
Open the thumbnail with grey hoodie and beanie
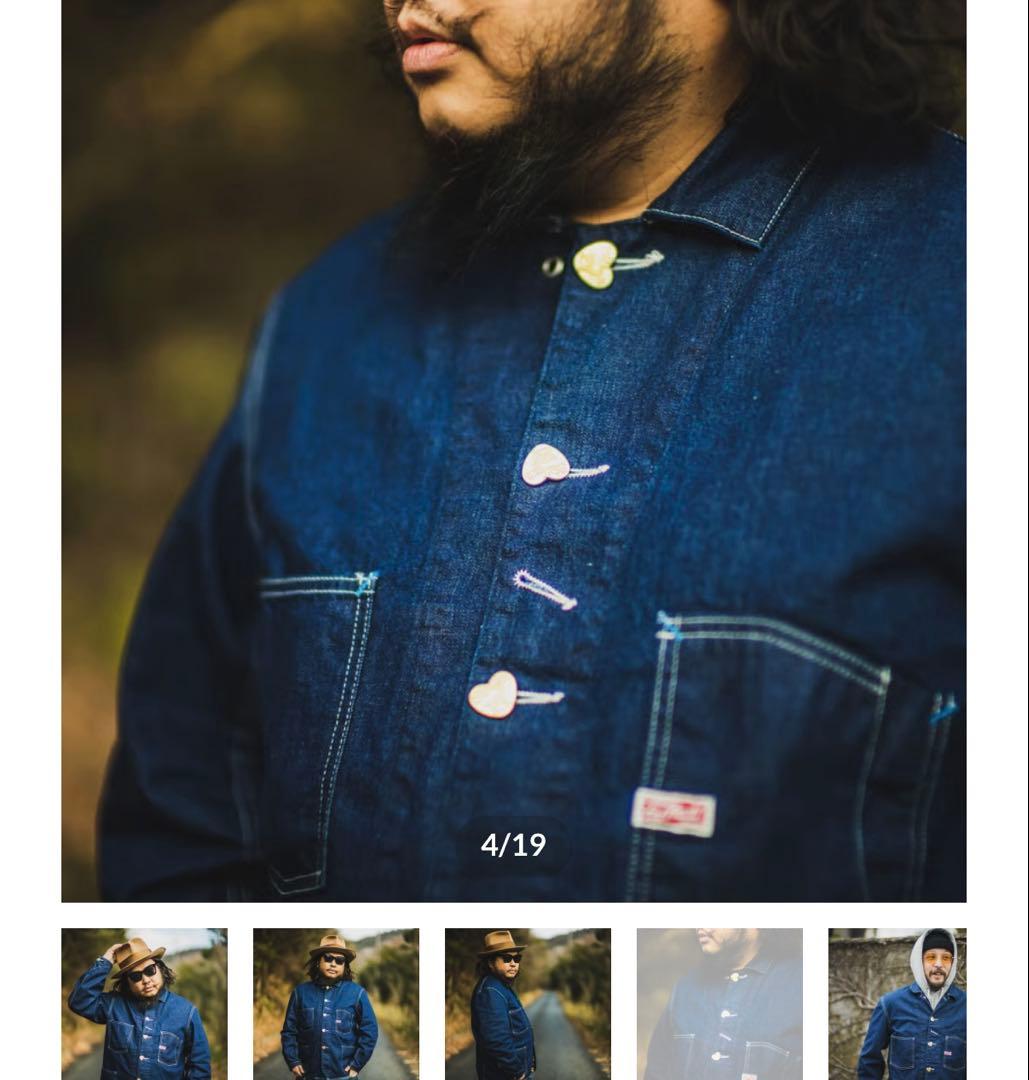pos(897,1003)
